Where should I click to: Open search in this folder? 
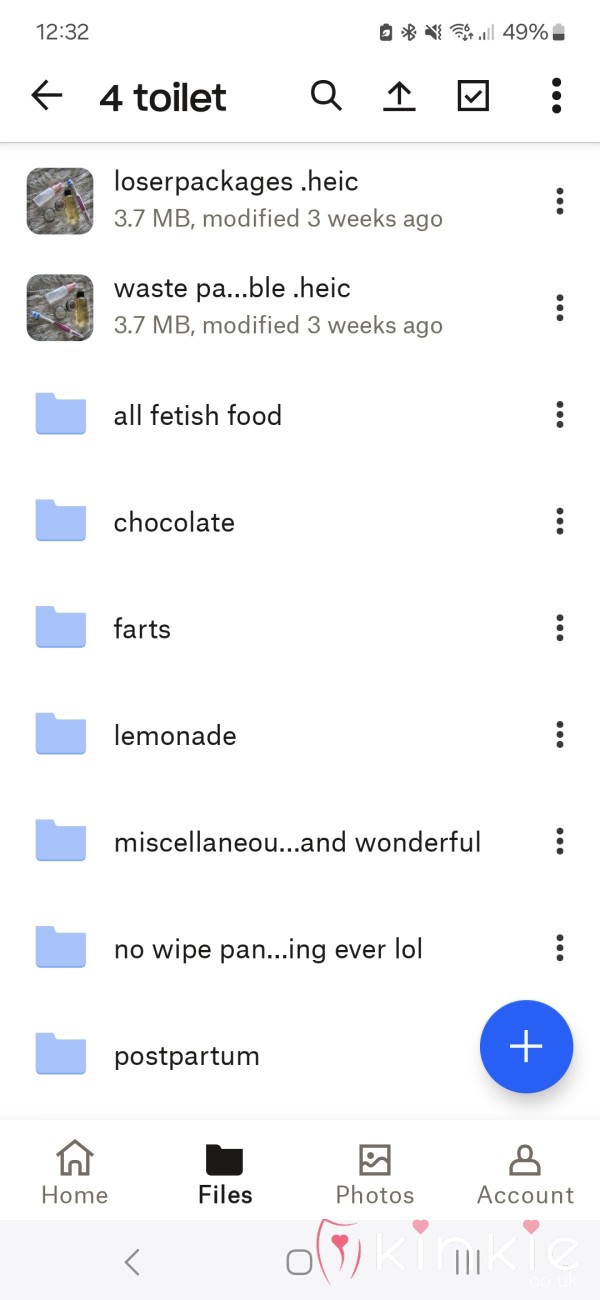point(326,96)
